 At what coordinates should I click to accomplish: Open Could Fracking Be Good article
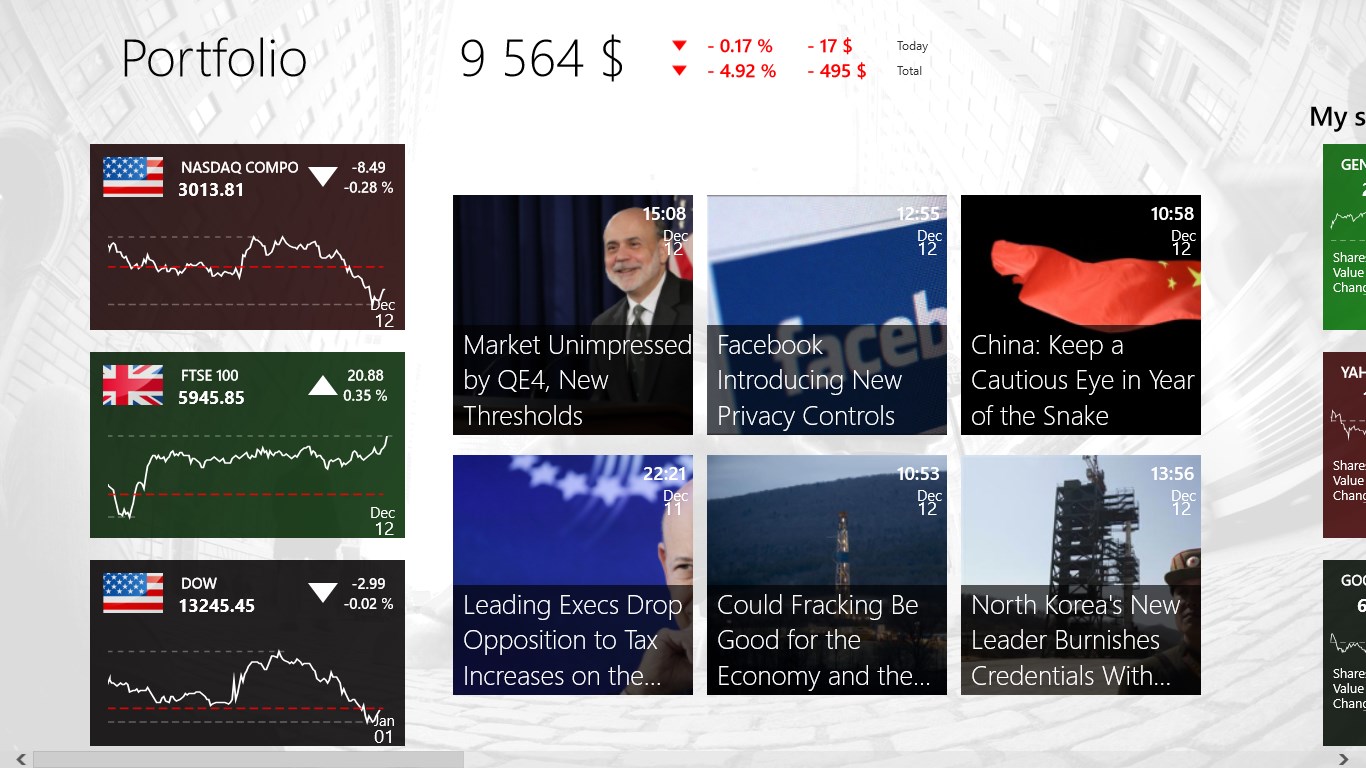[826, 575]
